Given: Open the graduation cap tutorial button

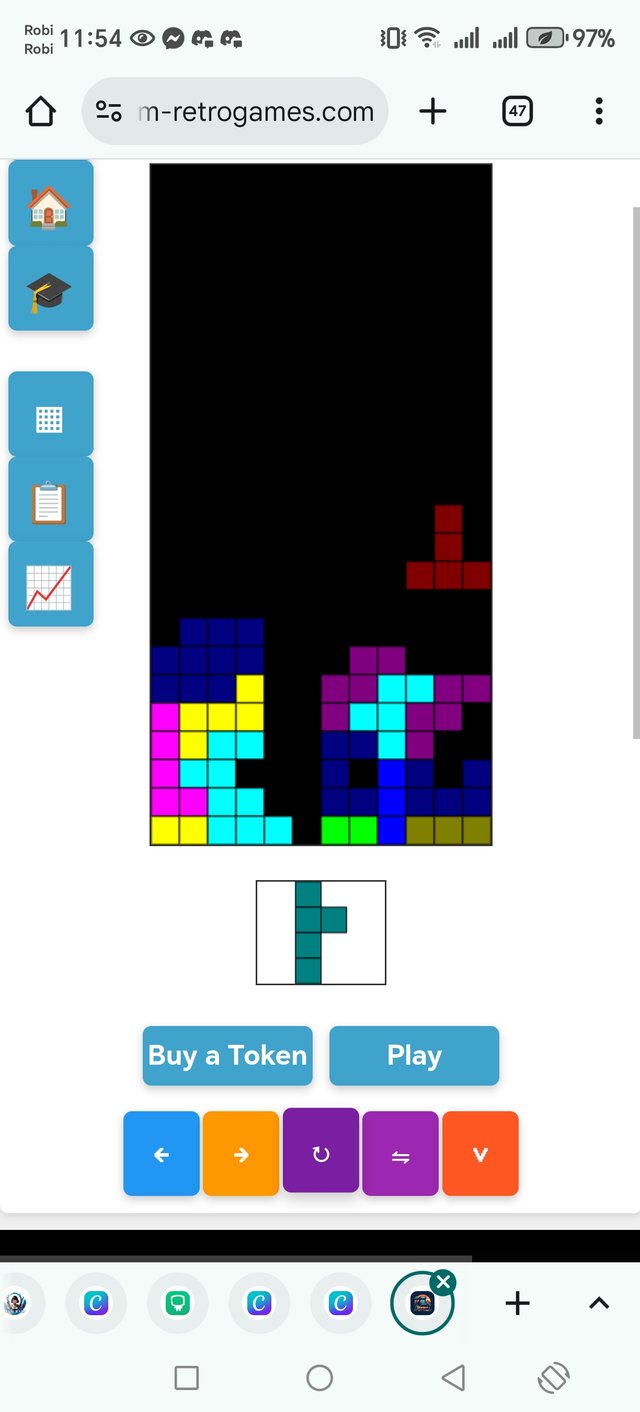Looking at the screenshot, I should (50, 290).
